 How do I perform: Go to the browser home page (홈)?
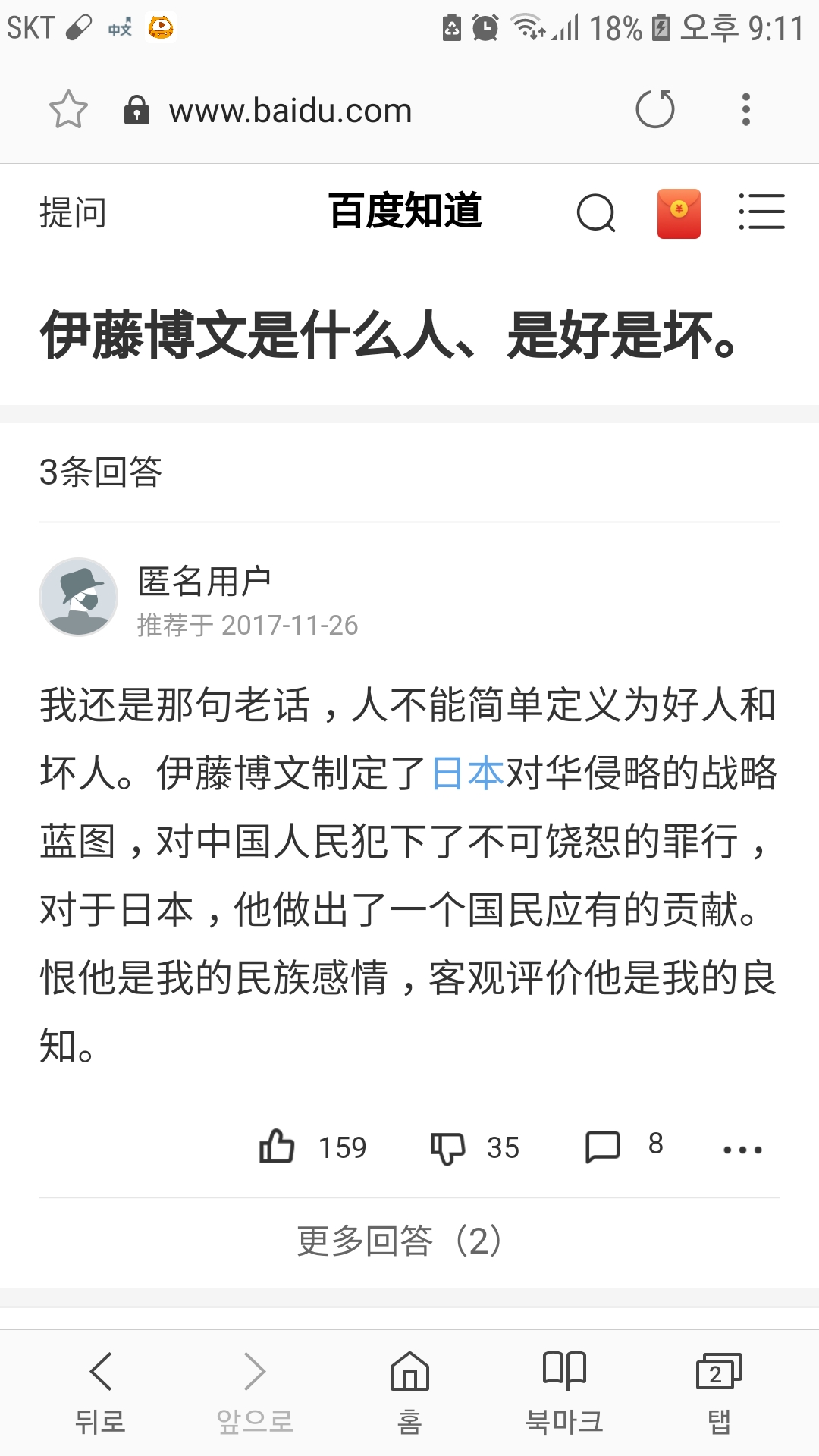point(409,1391)
